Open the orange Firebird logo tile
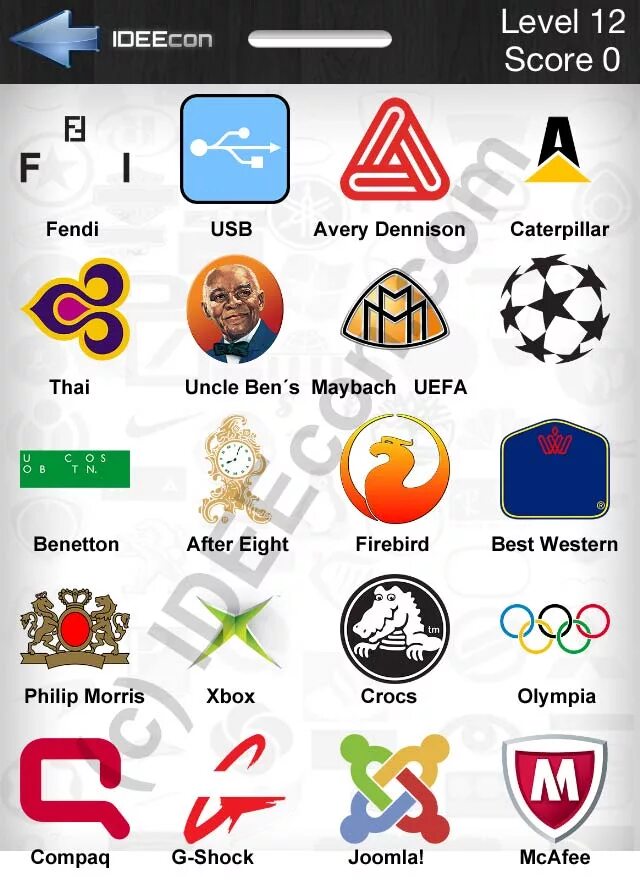The height and width of the screenshot is (890, 640). point(395,469)
